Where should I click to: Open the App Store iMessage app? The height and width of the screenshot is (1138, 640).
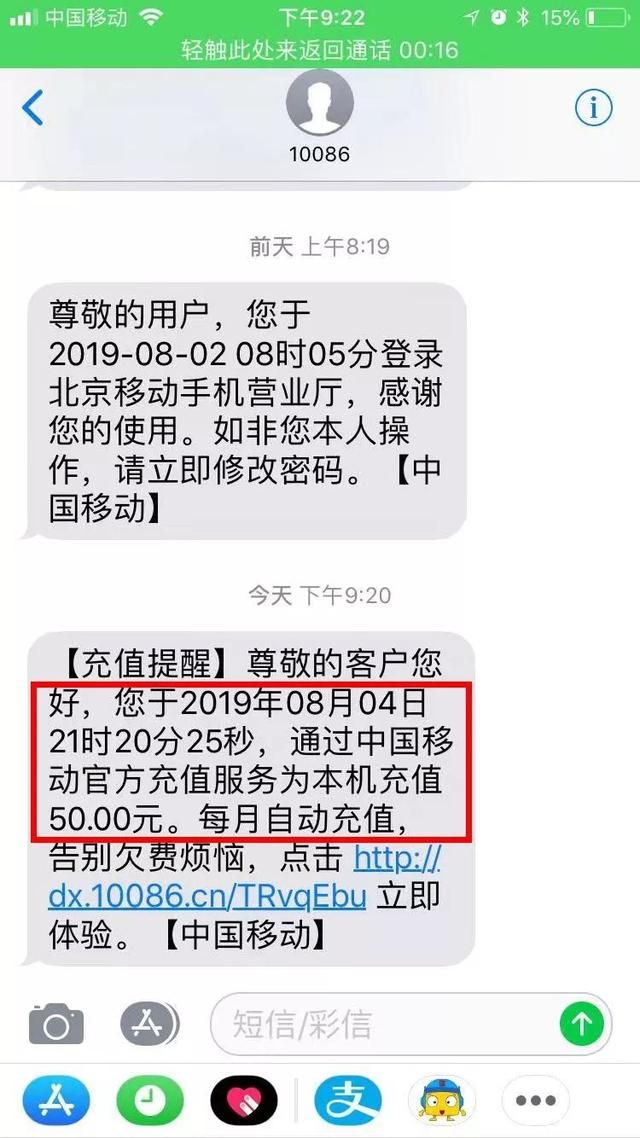pyautogui.click(x=56, y=1100)
